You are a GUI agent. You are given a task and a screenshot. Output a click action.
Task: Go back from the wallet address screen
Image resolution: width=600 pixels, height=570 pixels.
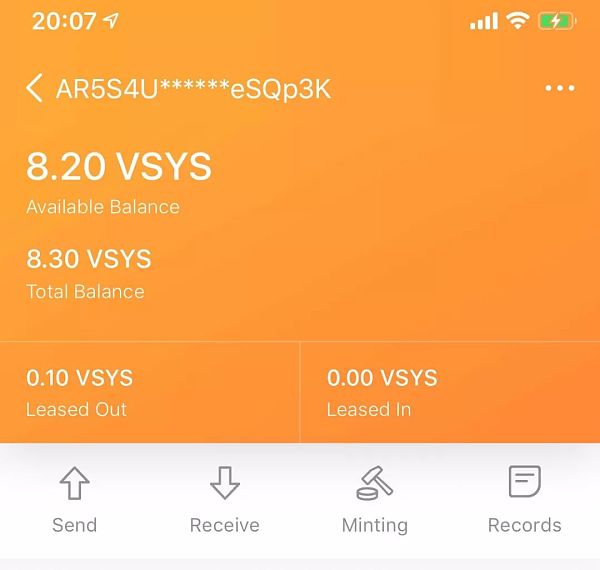35,89
